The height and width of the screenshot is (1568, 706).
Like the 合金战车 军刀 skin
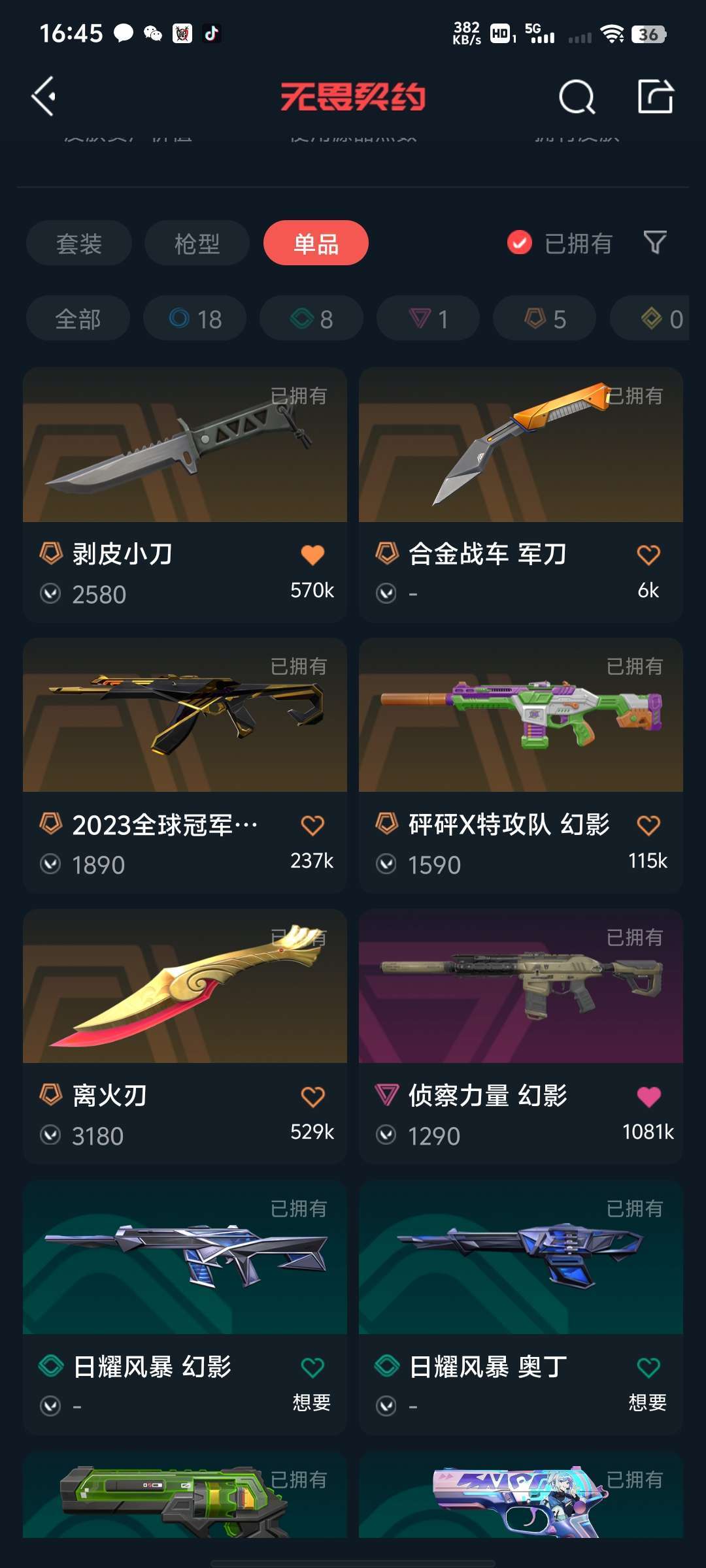coord(648,555)
